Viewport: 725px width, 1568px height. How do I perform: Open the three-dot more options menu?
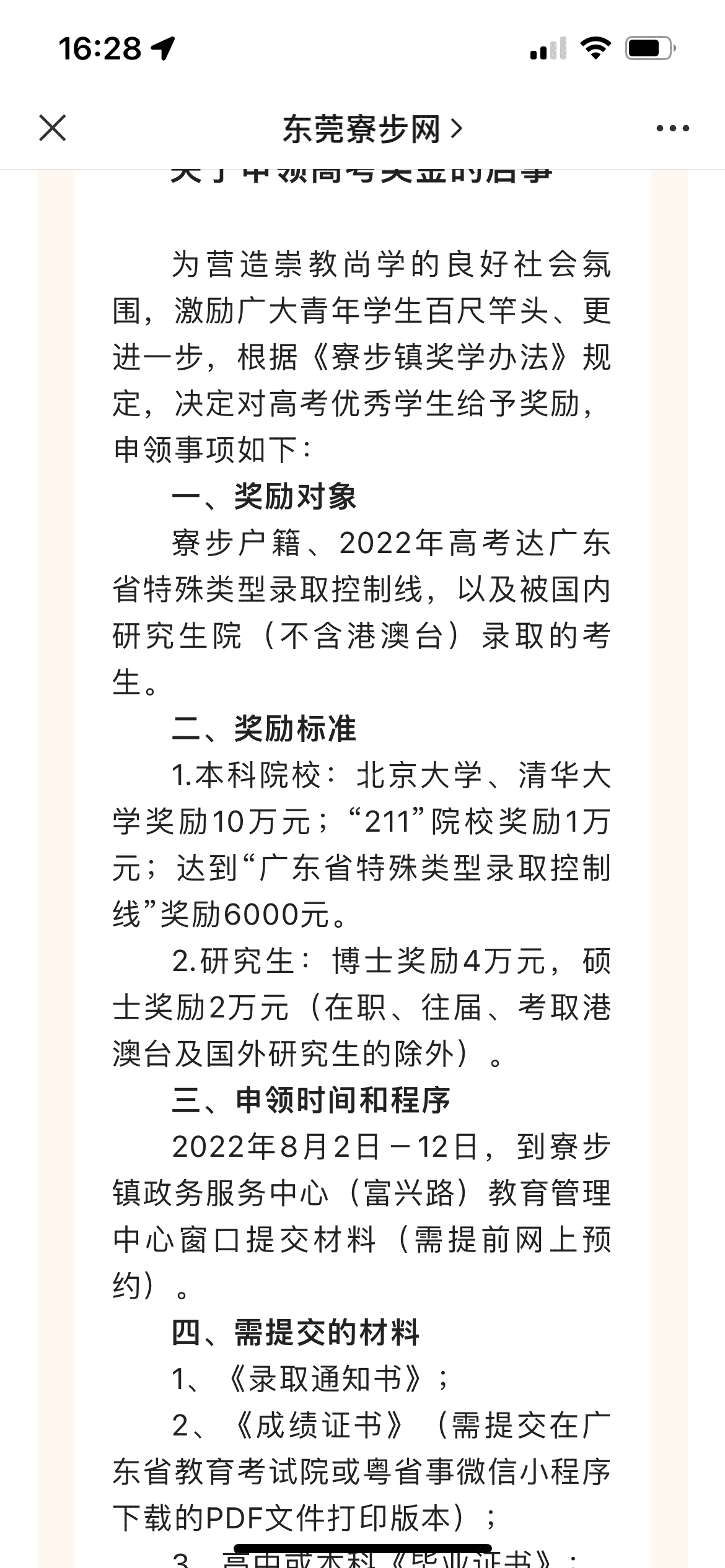tap(672, 129)
